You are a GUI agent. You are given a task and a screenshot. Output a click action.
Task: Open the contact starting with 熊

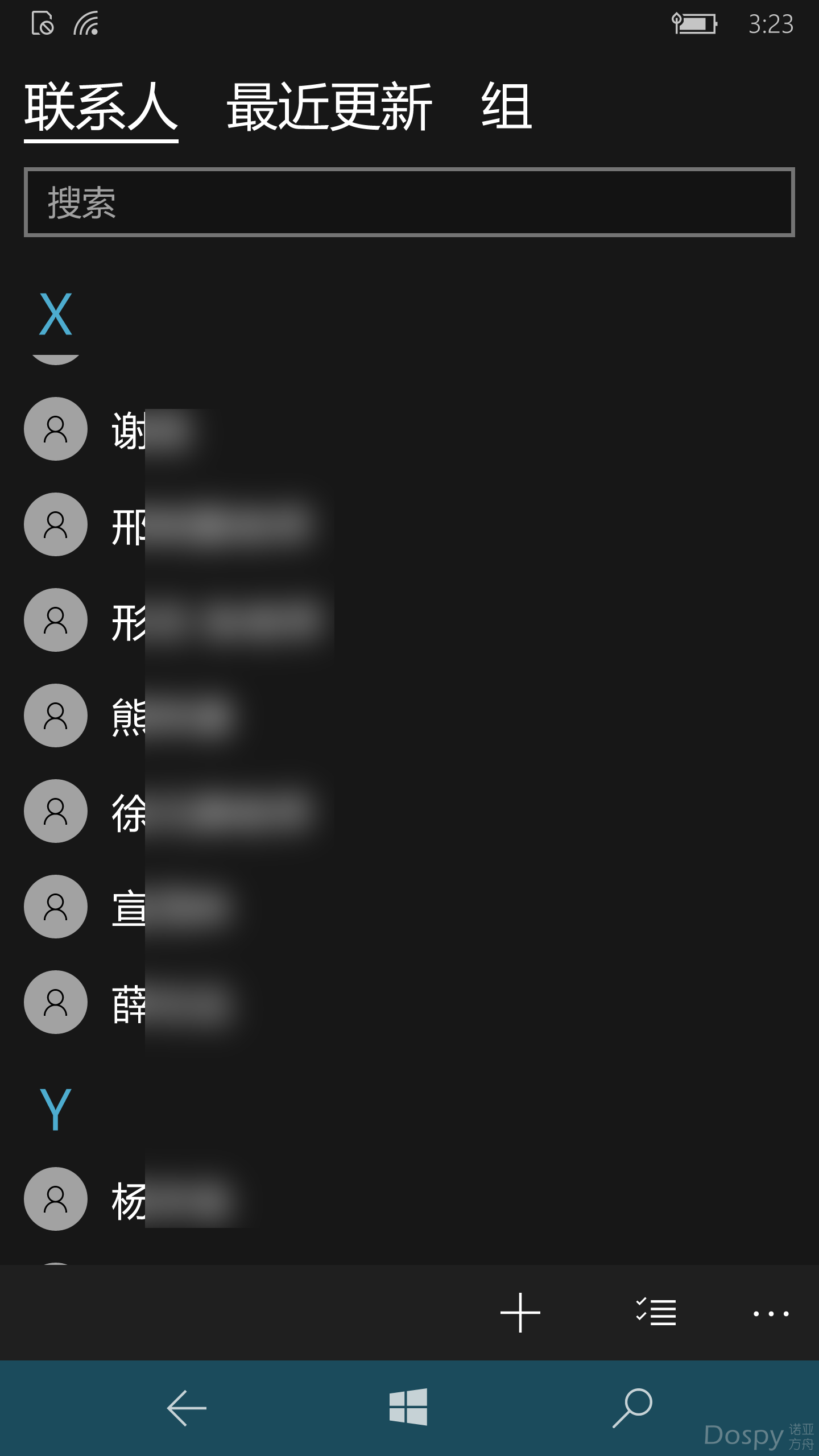tap(129, 716)
